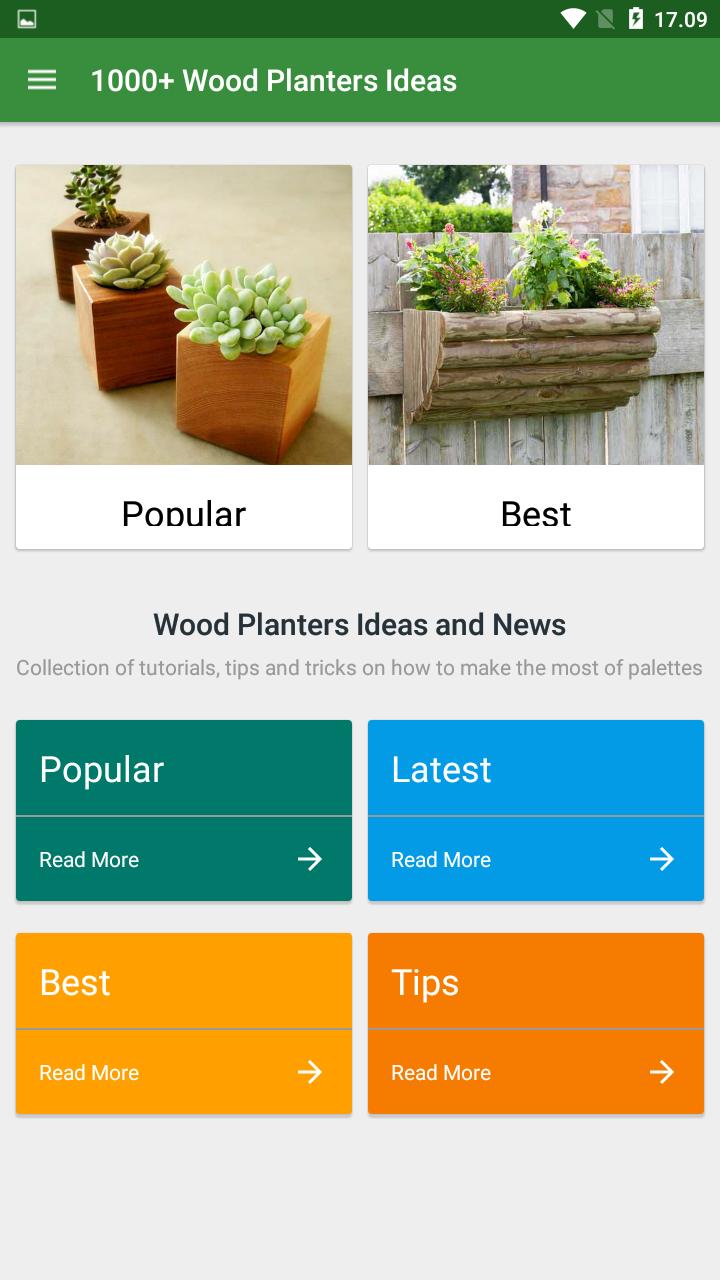Click Read More on the Best orange card

88,1071
